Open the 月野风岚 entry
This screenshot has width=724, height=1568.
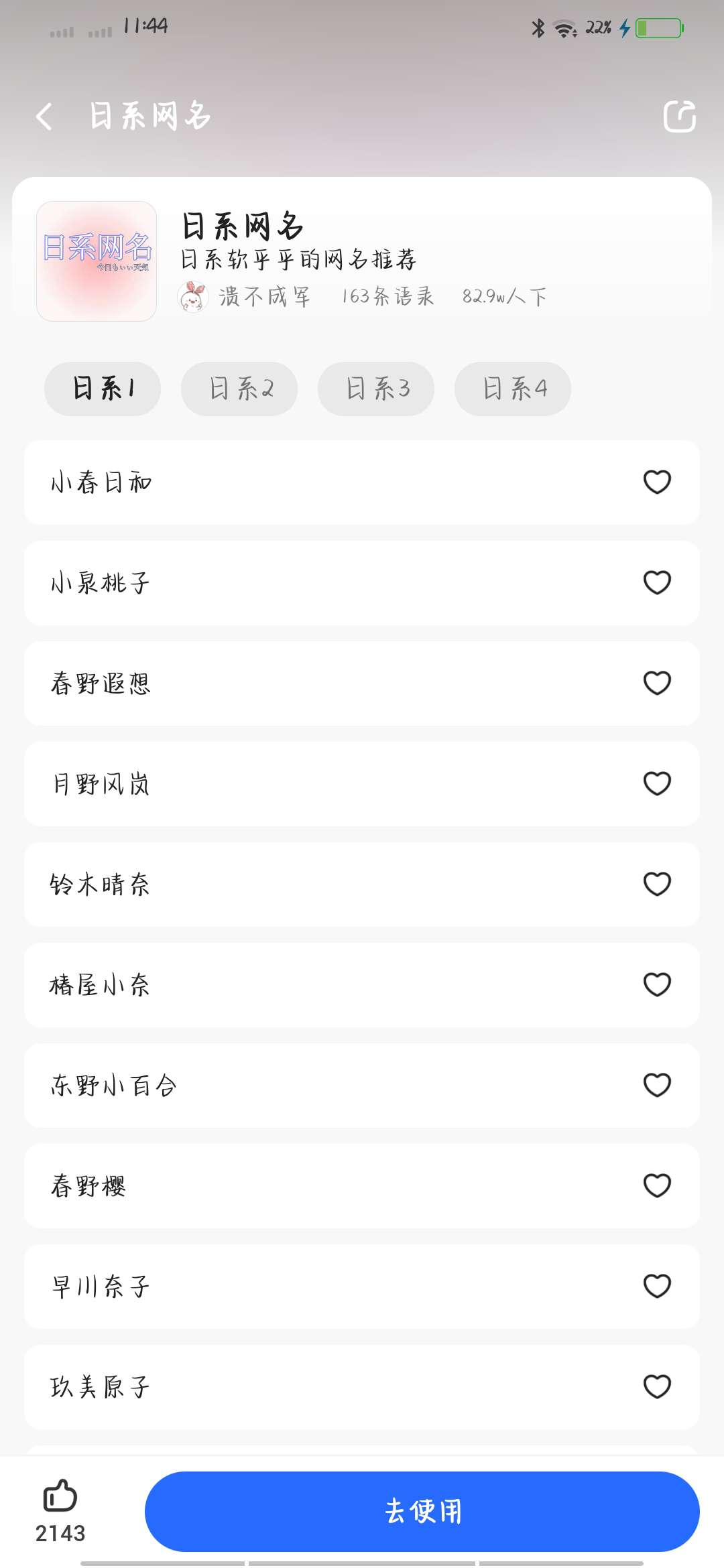point(362,783)
